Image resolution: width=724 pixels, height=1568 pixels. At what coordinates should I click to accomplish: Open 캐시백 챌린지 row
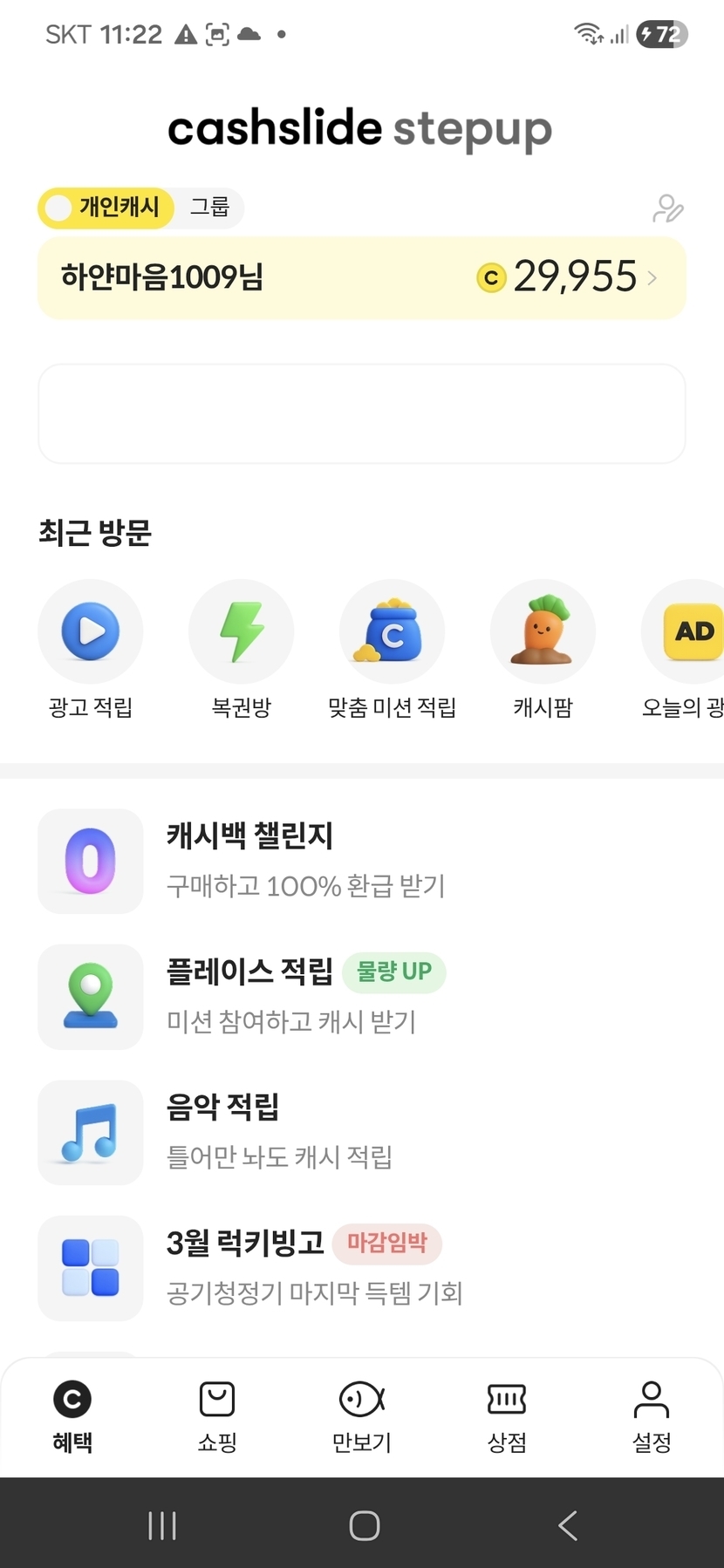305,861
